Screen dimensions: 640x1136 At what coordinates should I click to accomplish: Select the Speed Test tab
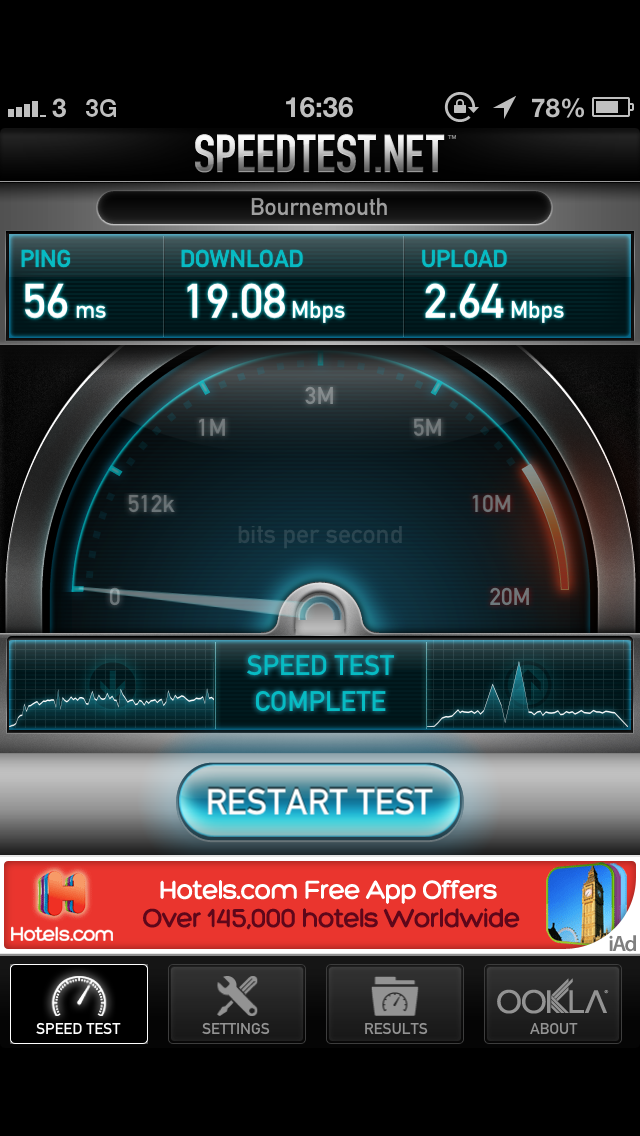coord(79,1003)
